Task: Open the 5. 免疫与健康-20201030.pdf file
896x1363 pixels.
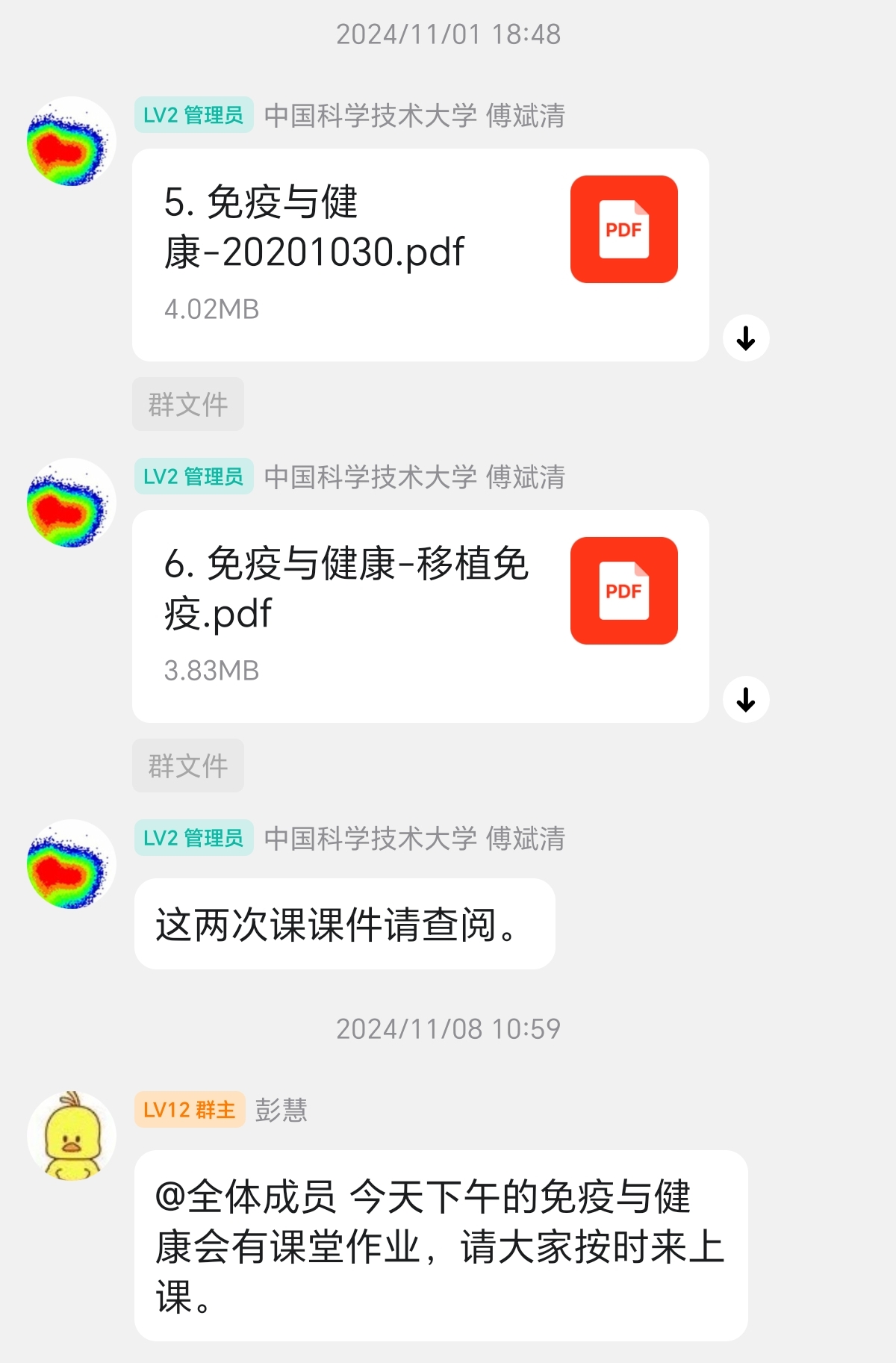Action: [x=420, y=255]
